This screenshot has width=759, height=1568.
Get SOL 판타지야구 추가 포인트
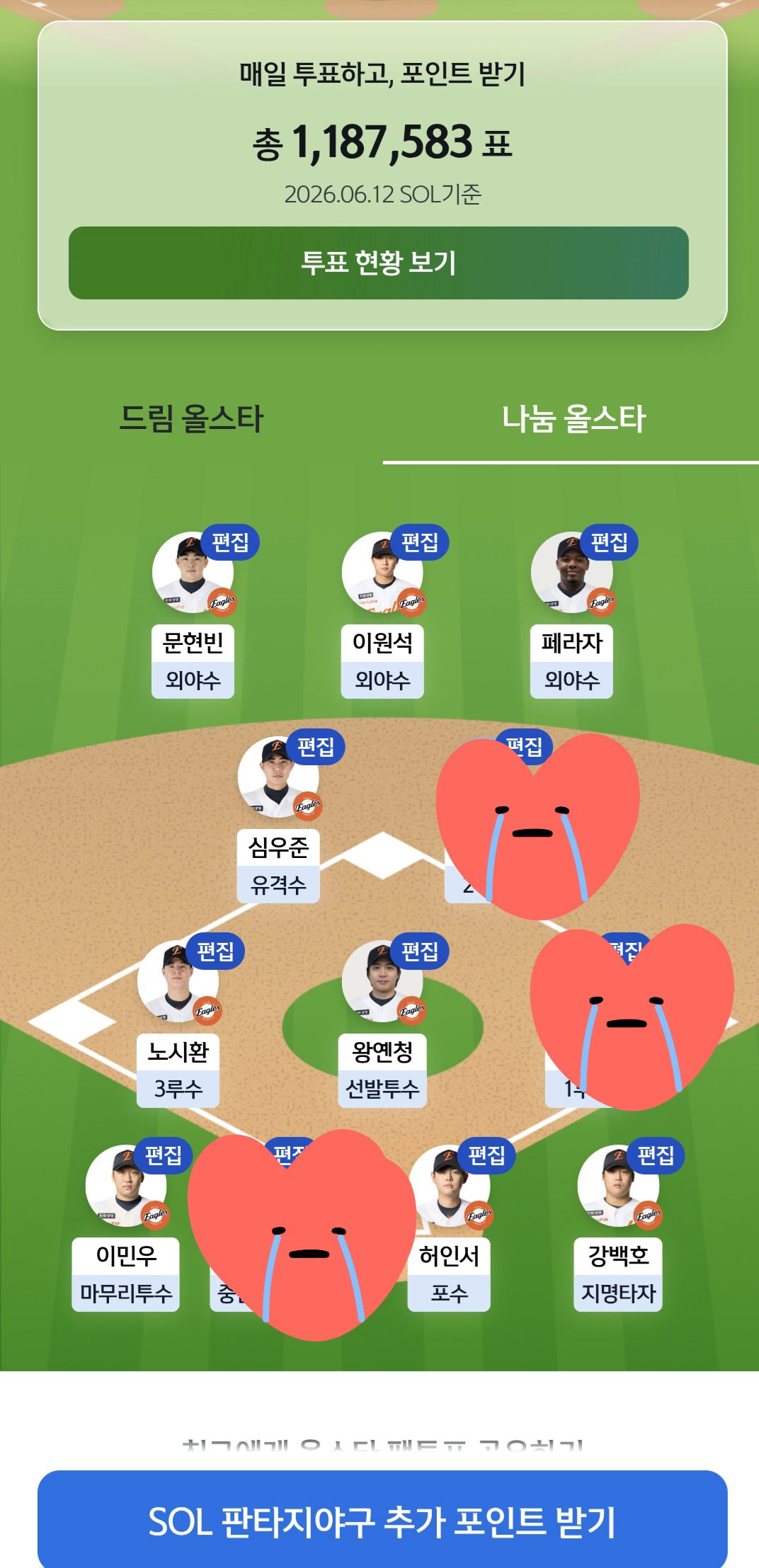point(382,1519)
